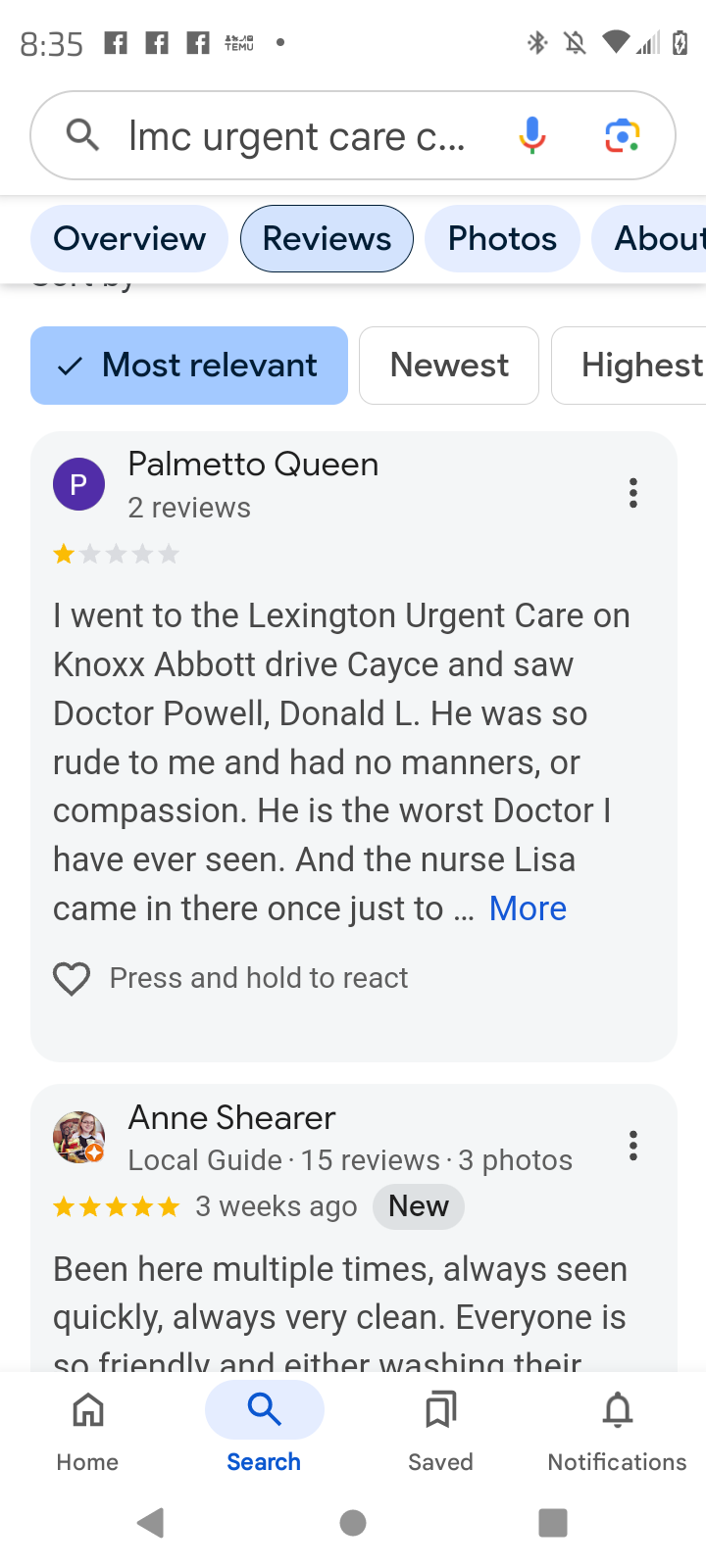The image size is (706, 1568).
Task: Open options menu for Palmetto Queen's review
Action: tap(633, 493)
